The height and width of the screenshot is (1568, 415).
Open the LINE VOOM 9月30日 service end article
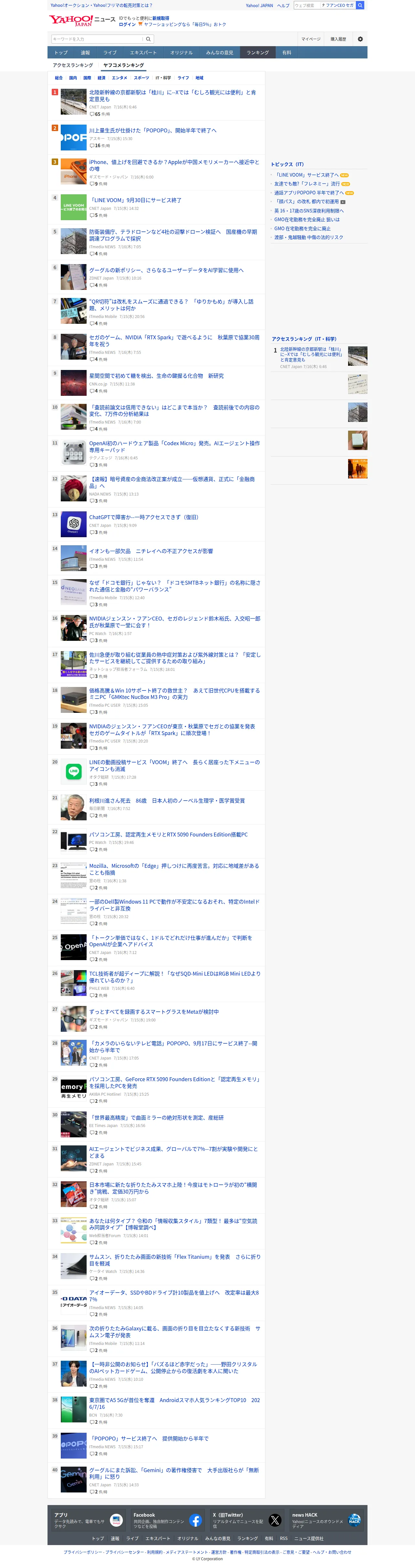(136, 200)
